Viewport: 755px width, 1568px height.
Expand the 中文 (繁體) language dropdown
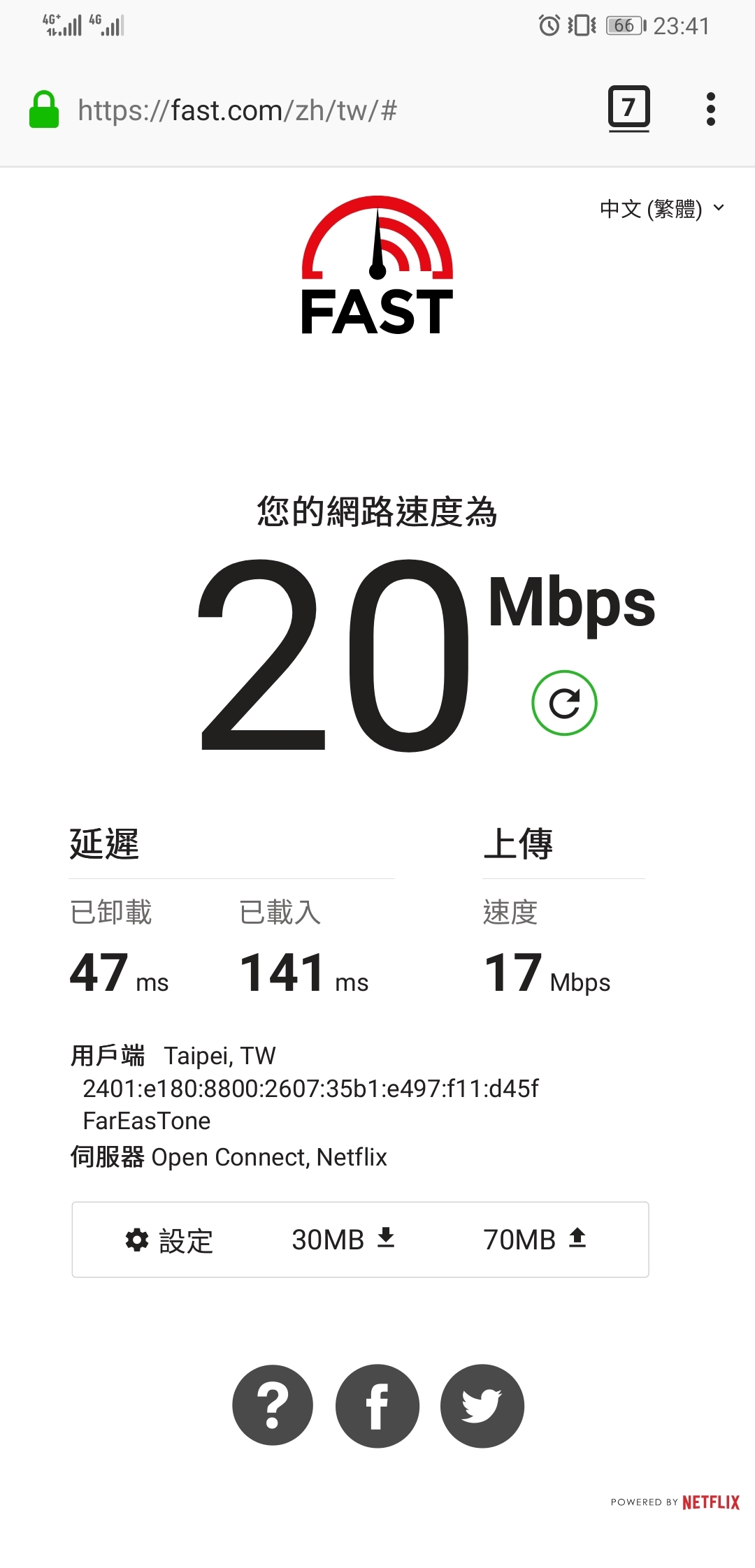click(662, 209)
